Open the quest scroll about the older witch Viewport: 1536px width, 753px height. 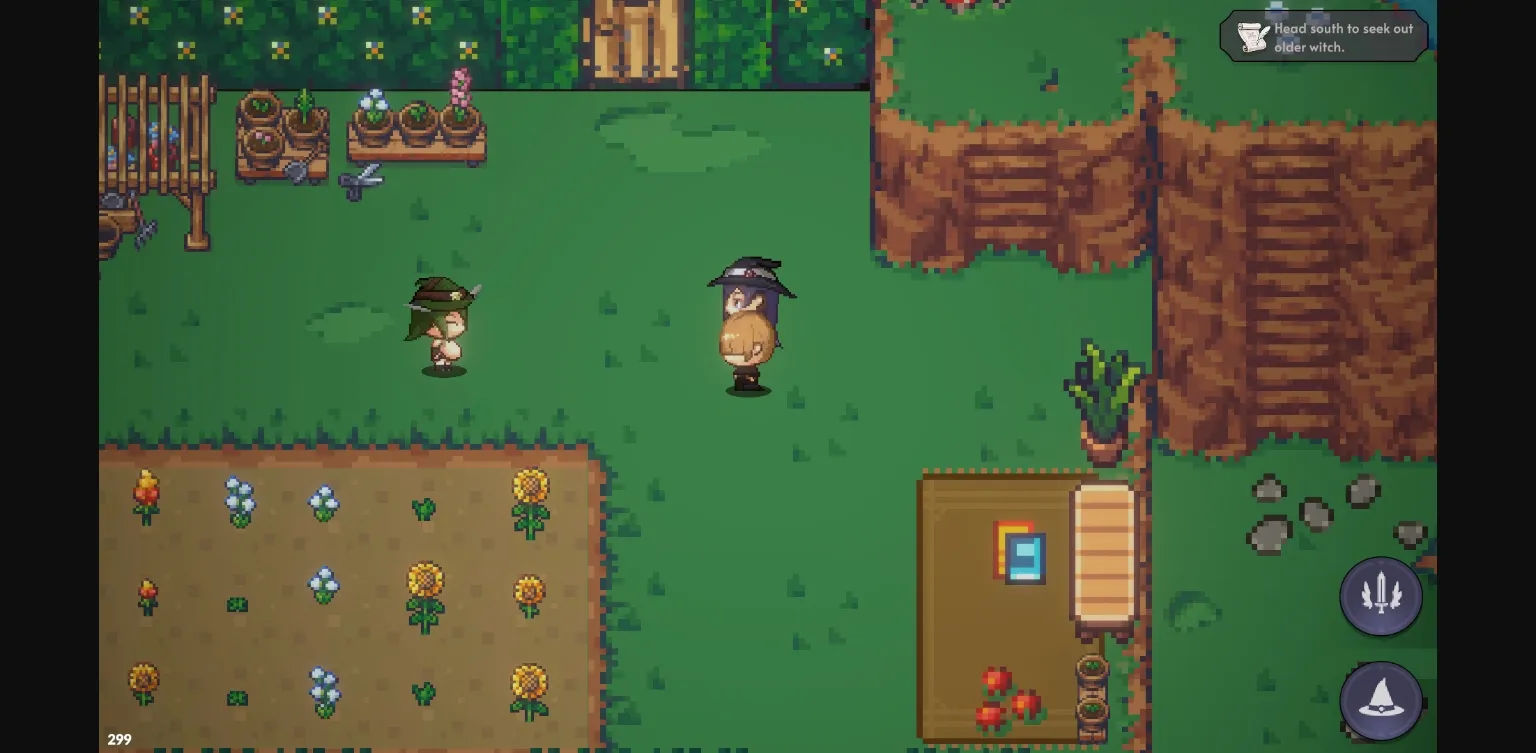point(1323,37)
